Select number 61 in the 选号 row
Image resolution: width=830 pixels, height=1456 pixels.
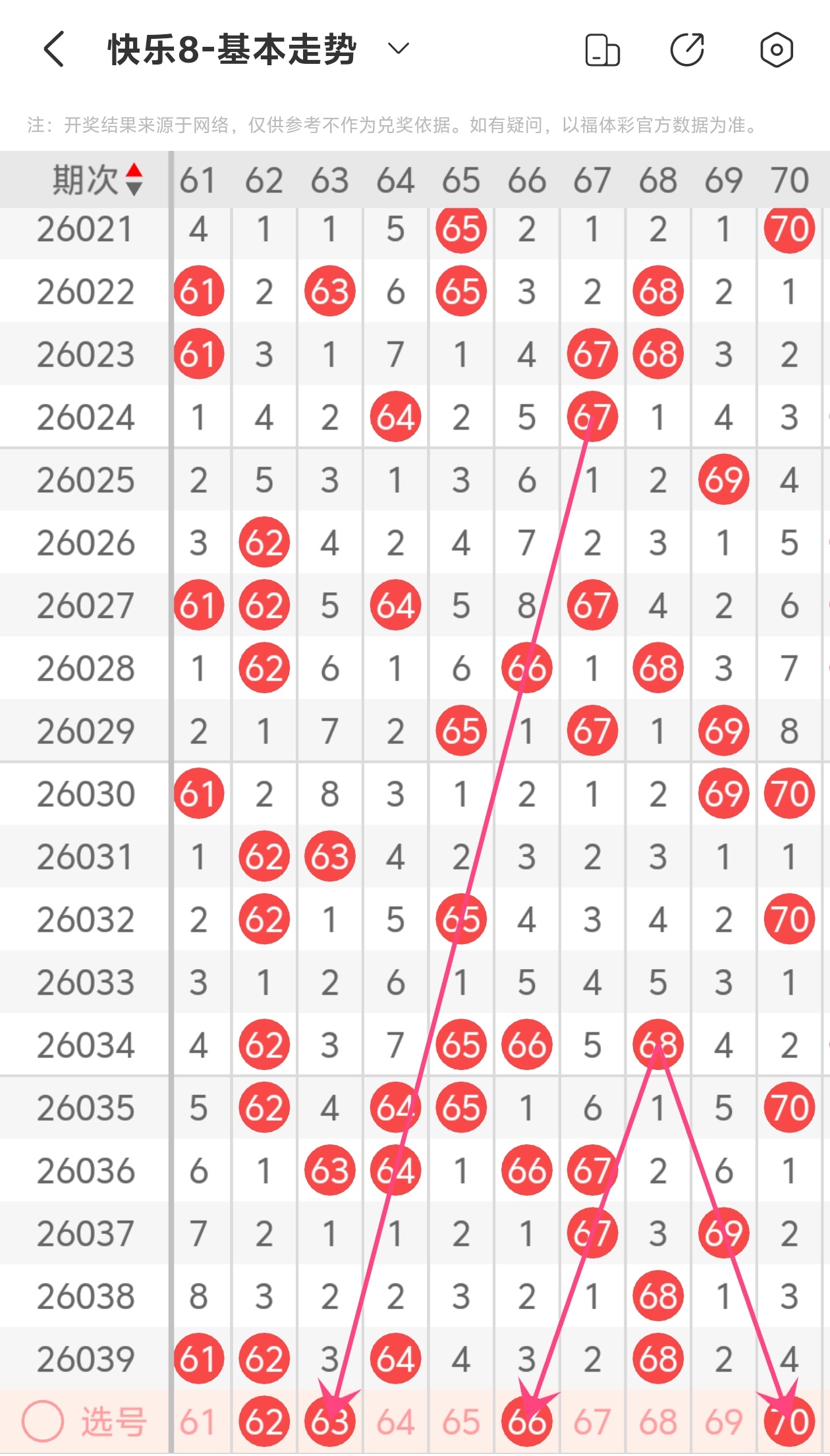[x=198, y=1422]
